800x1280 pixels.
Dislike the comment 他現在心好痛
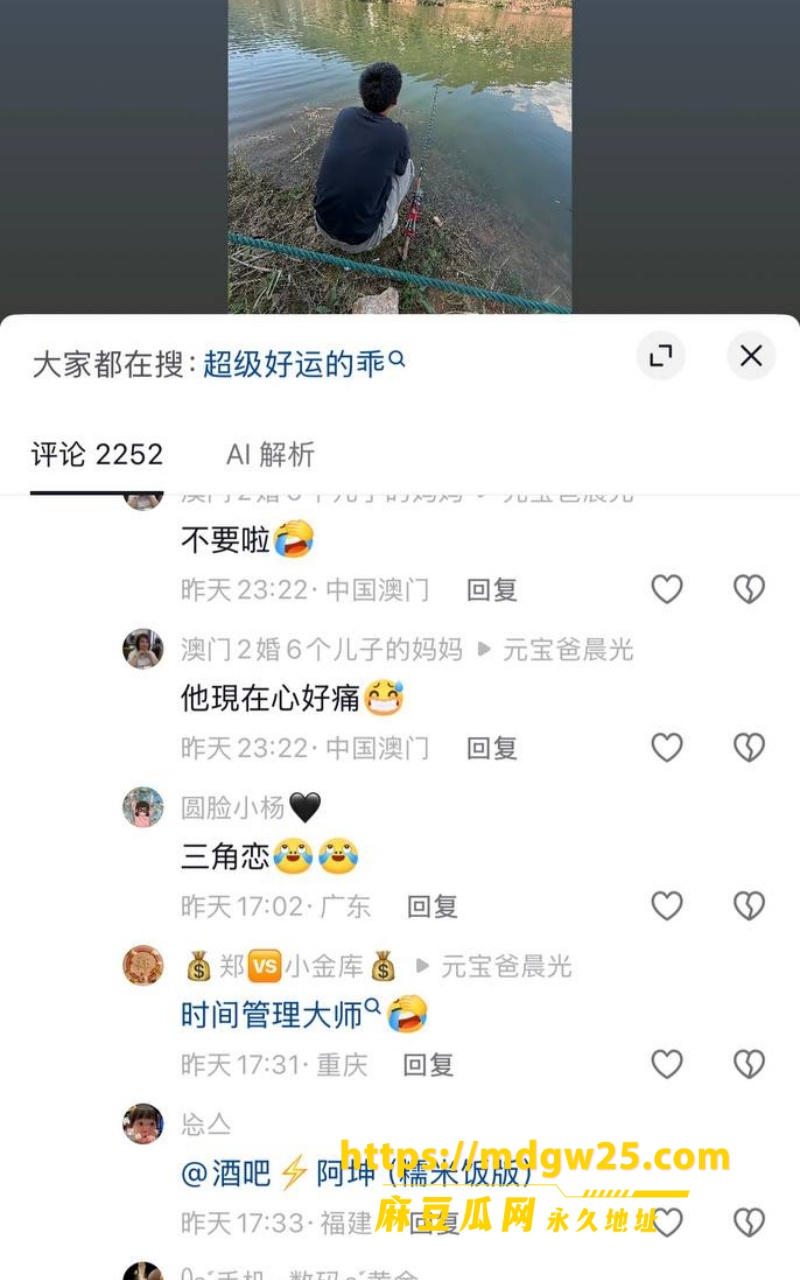coord(749,748)
